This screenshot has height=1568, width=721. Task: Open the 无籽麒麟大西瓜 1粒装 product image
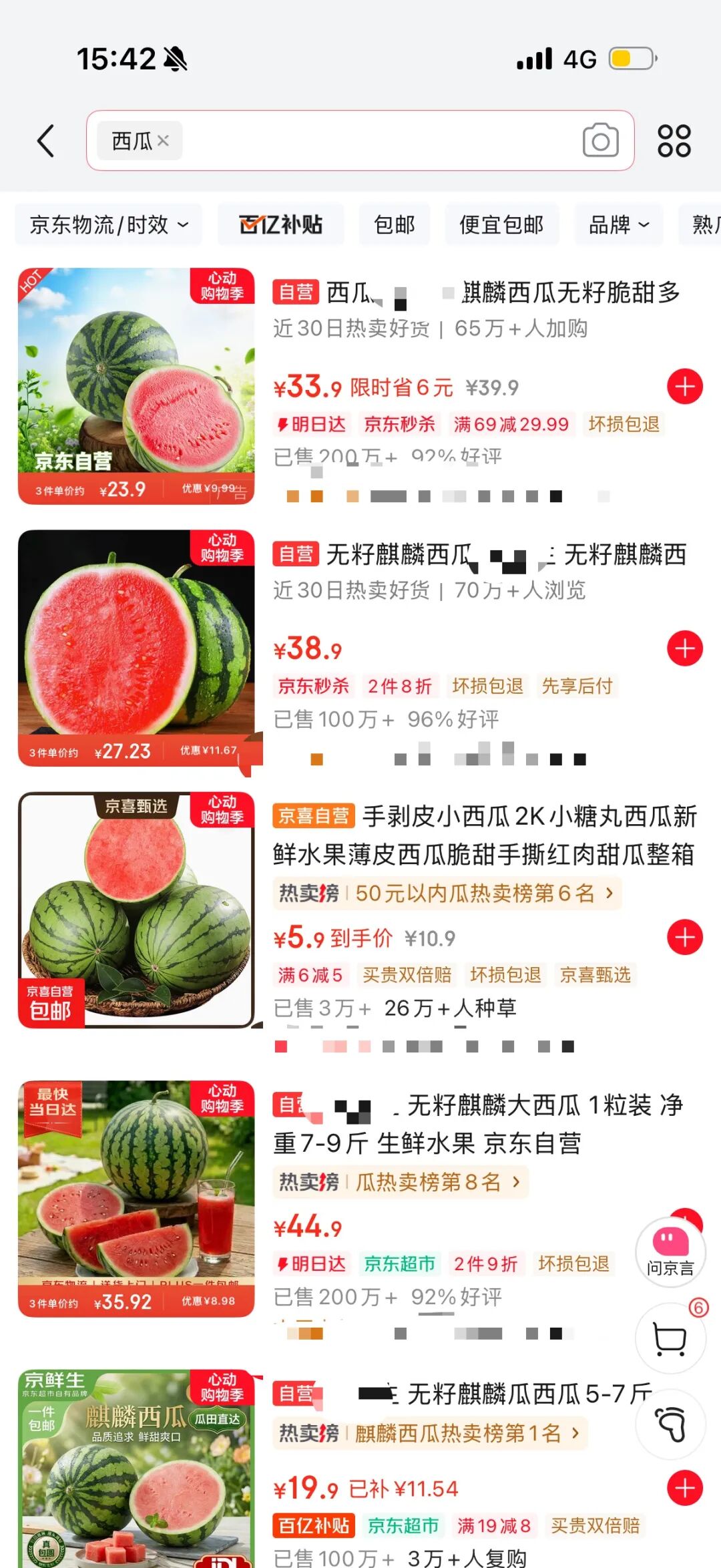coord(136,1199)
